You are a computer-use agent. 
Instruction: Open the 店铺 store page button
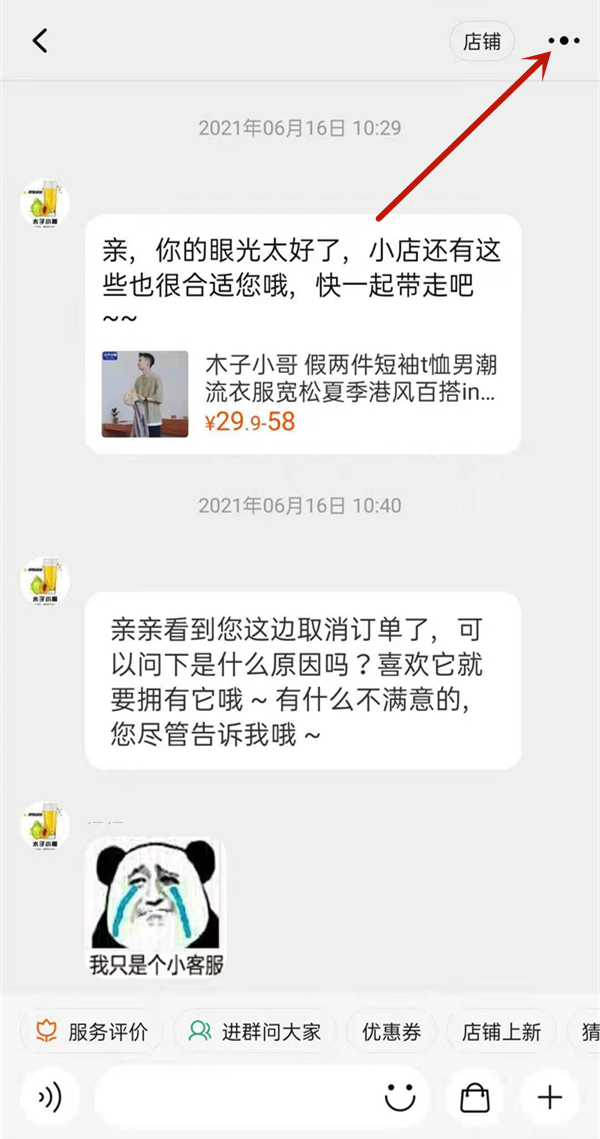coord(481,41)
